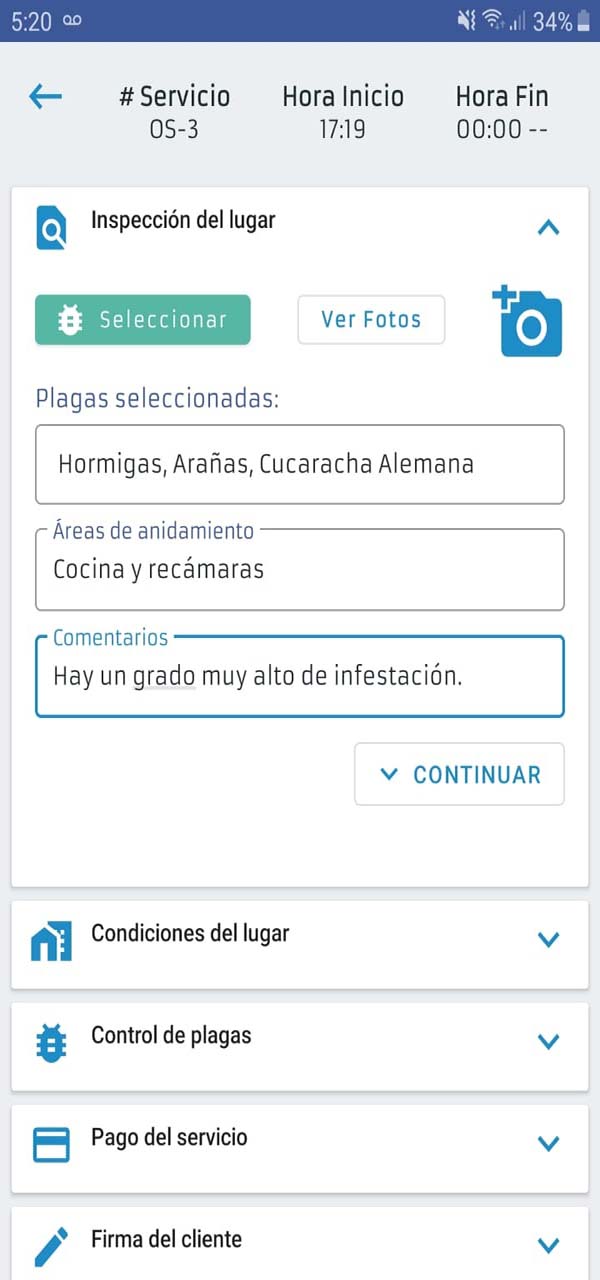Screen dimensions: 600x1280
Task: Tap the CONTINUAR button
Action: pos(459,774)
